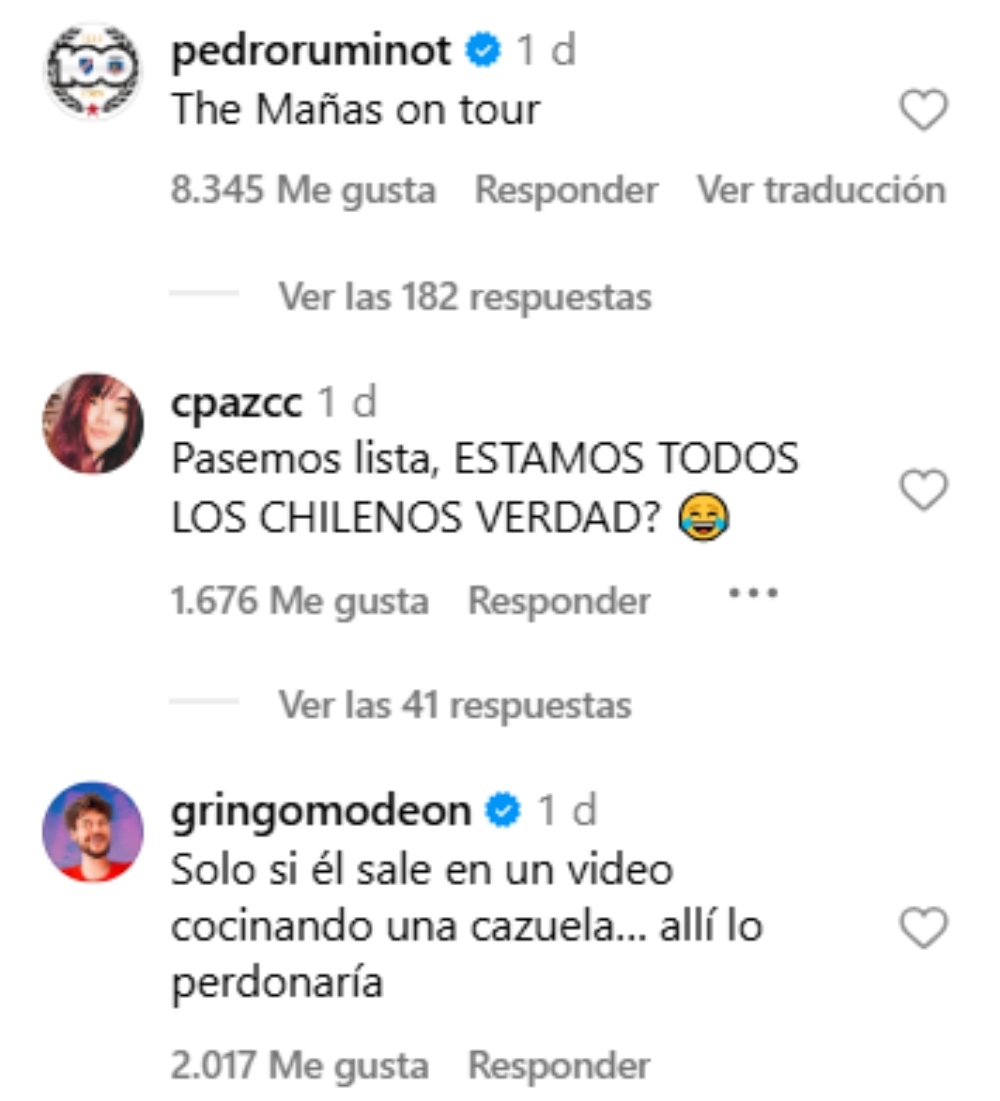Open pedroruminot's profile picture

click(92, 70)
